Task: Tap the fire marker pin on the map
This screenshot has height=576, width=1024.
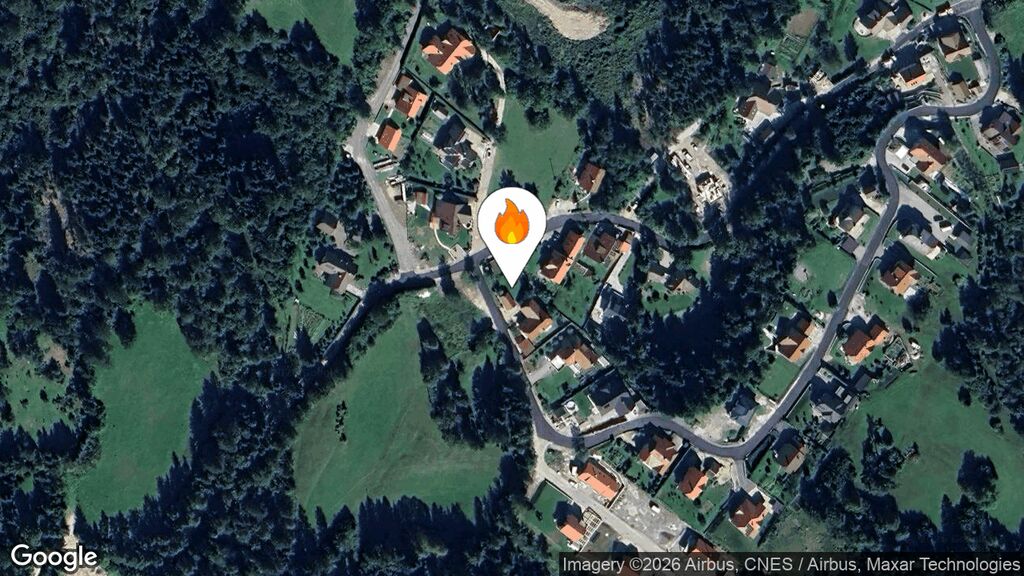Action: click(x=511, y=225)
